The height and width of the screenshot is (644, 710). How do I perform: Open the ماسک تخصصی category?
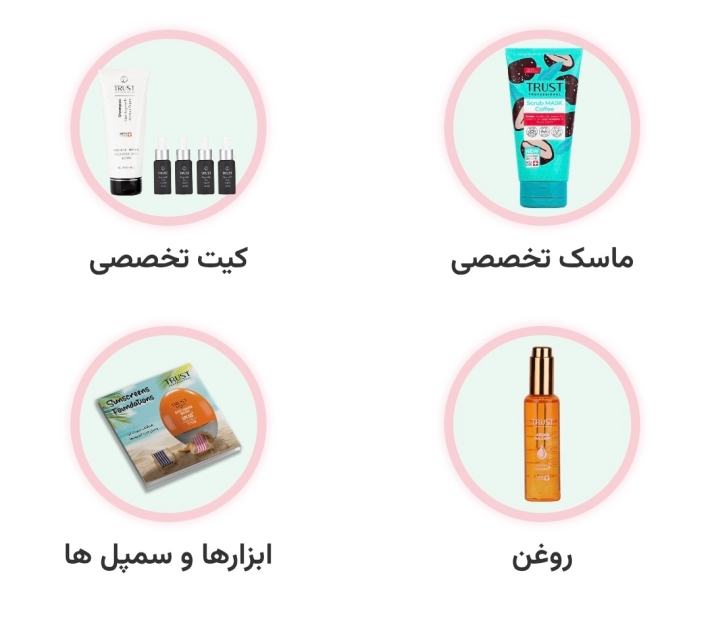[x=540, y=127]
